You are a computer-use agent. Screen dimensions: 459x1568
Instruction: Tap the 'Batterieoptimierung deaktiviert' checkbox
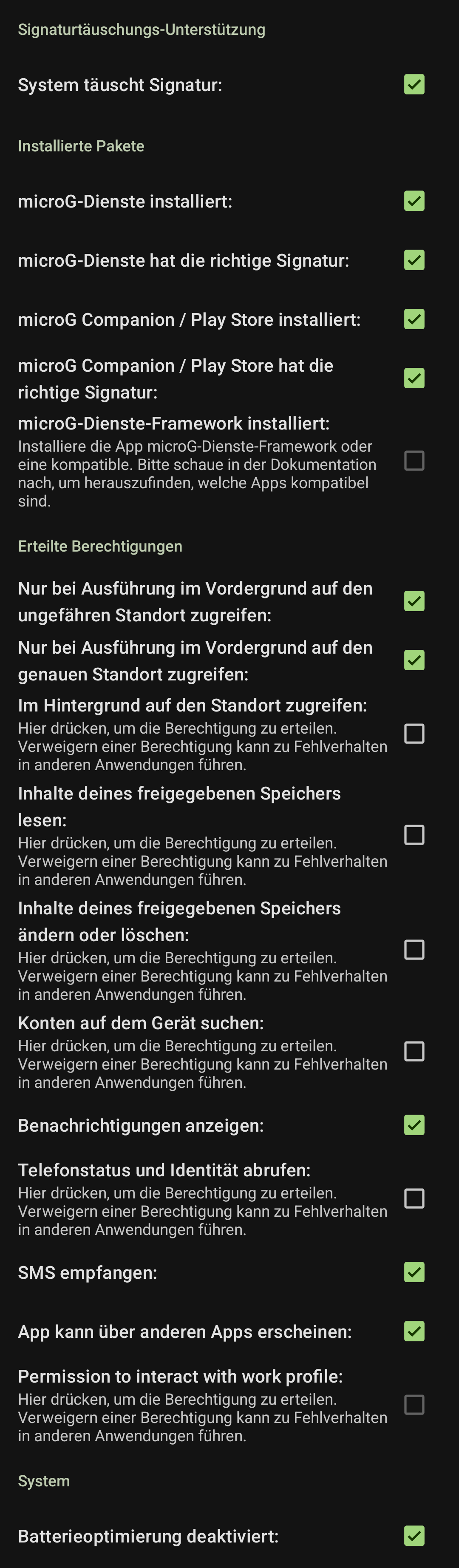(414, 1536)
